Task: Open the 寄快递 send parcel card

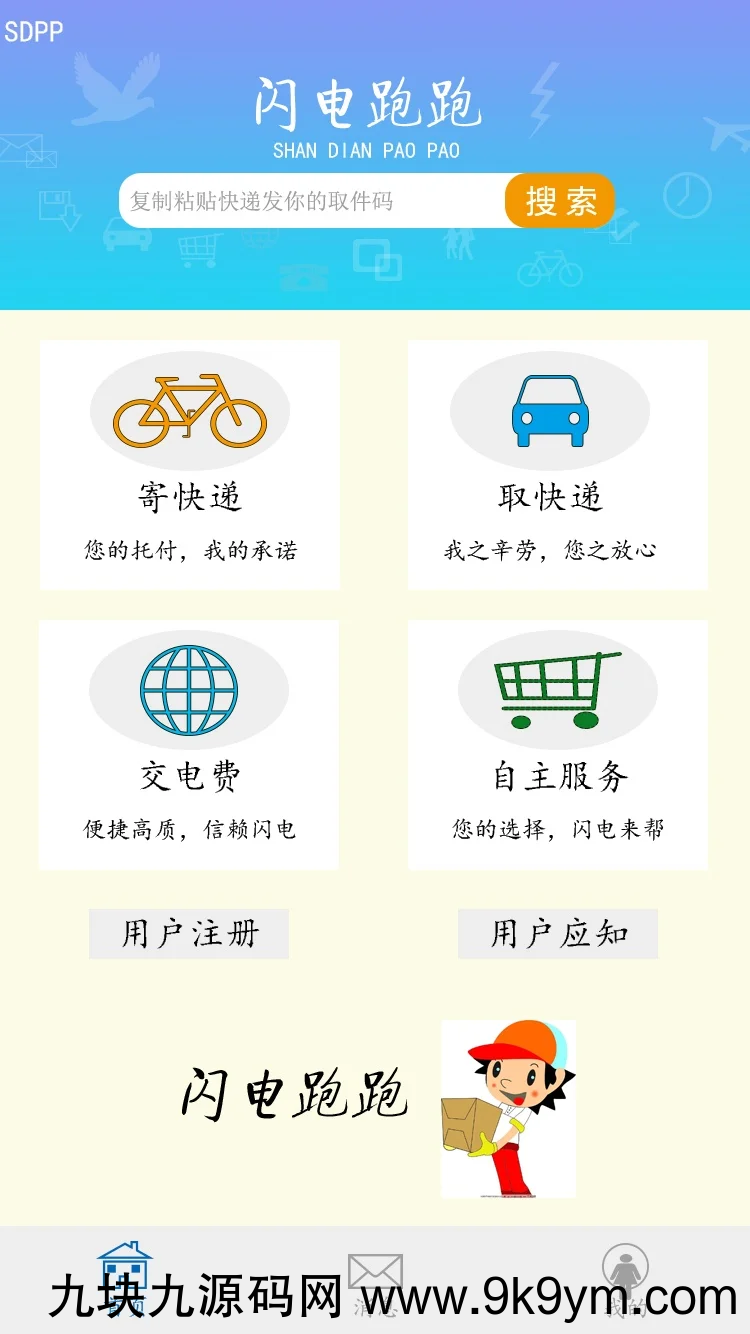Action: 190,465
